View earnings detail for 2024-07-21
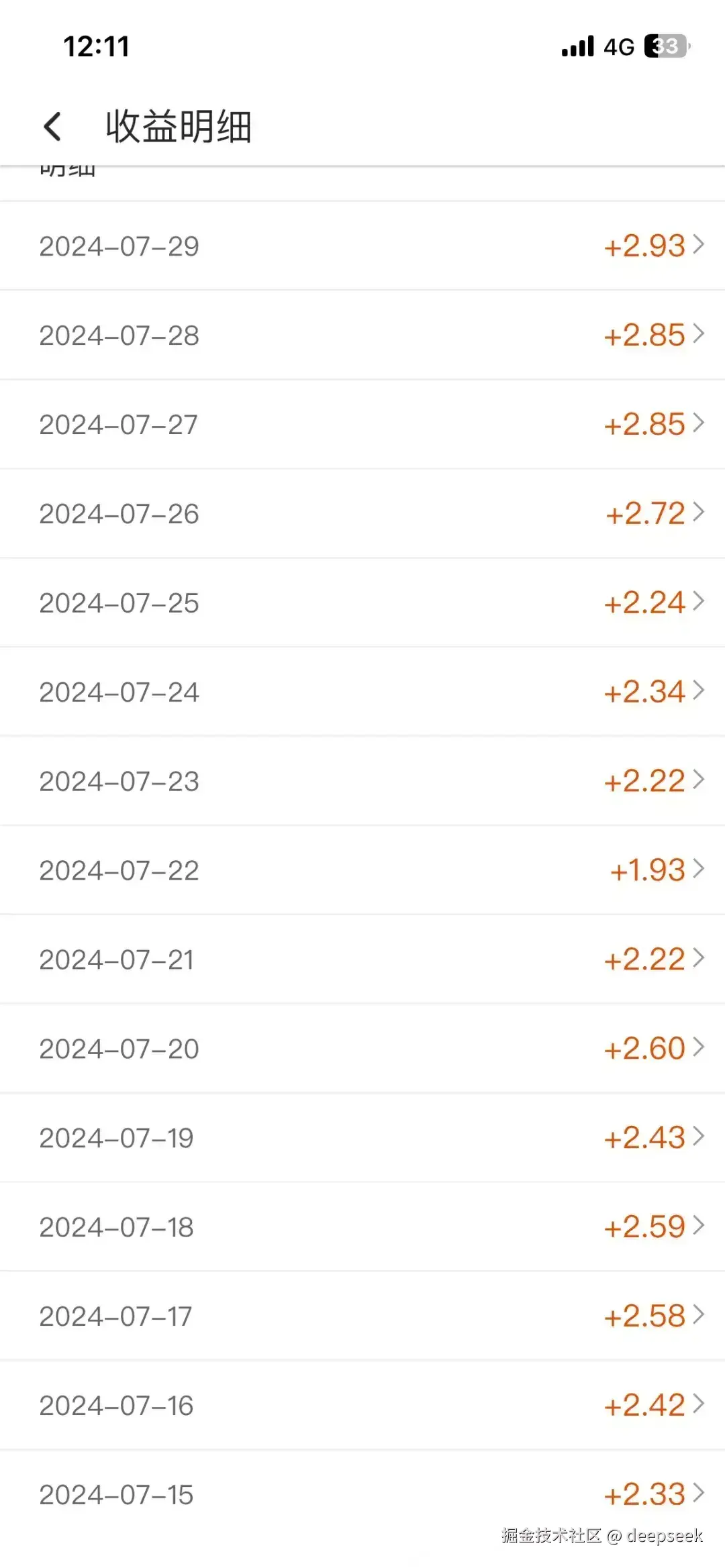725x1568 pixels. [x=362, y=960]
